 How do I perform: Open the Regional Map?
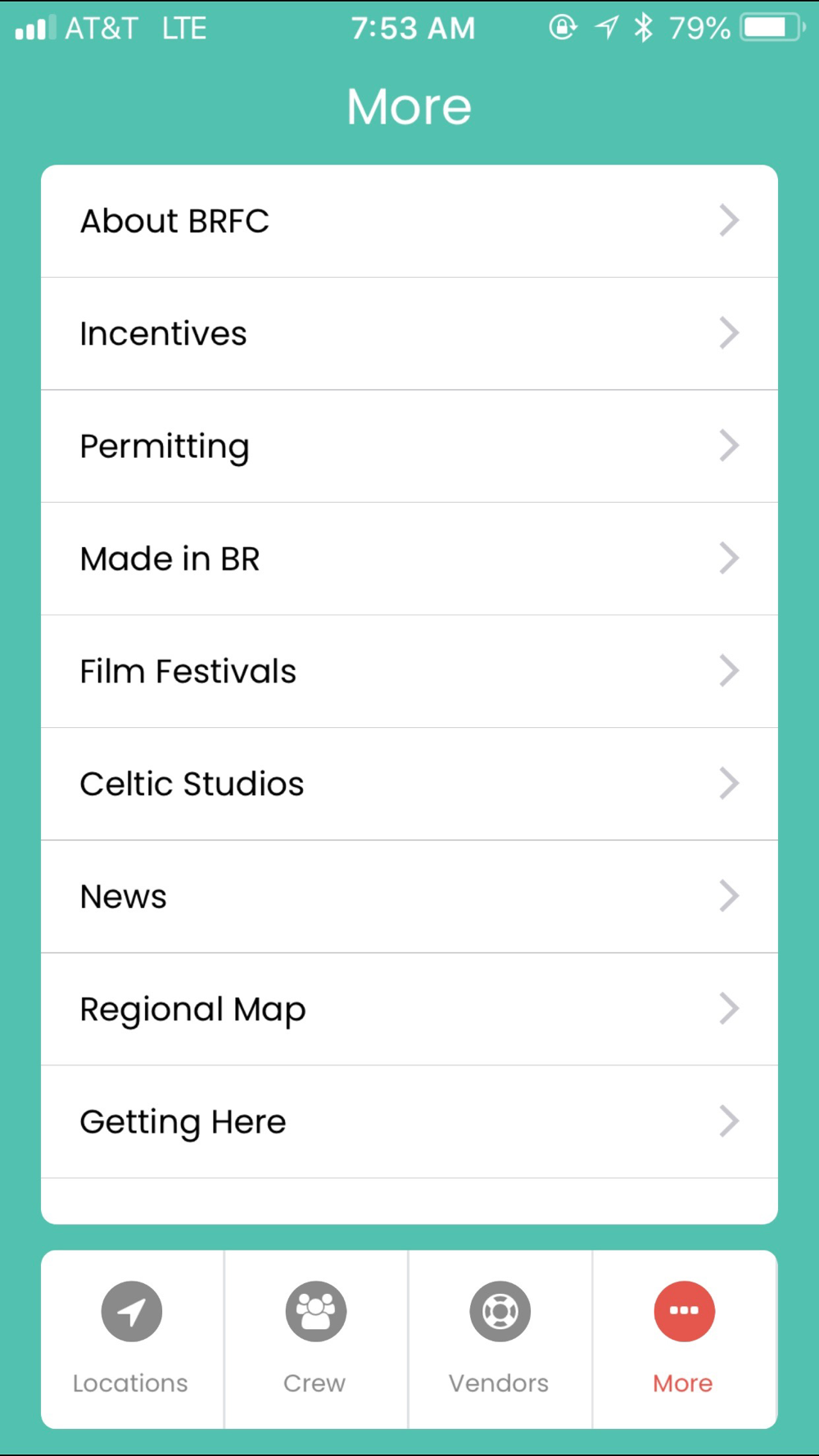pos(409,1010)
